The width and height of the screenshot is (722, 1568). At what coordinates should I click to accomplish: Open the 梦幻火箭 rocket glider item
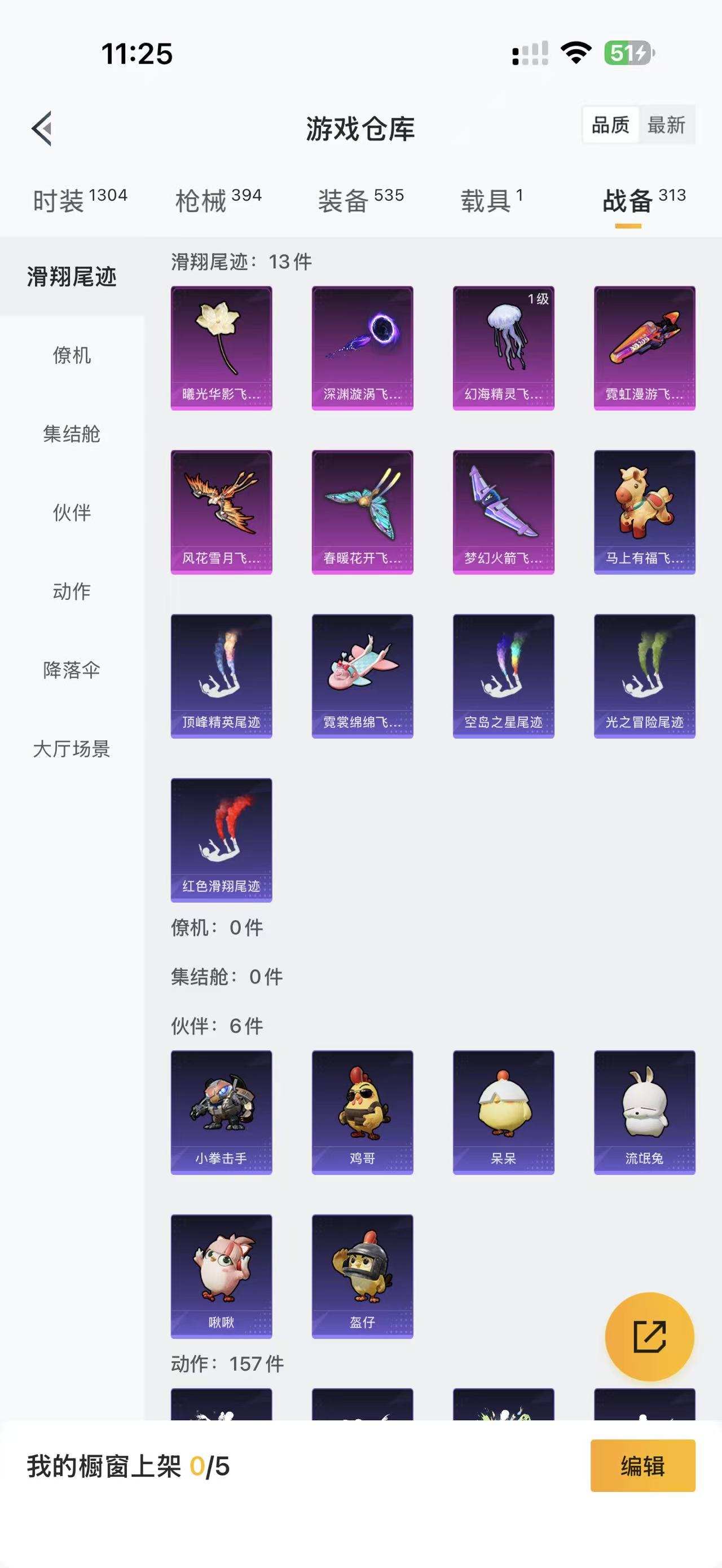tap(504, 511)
